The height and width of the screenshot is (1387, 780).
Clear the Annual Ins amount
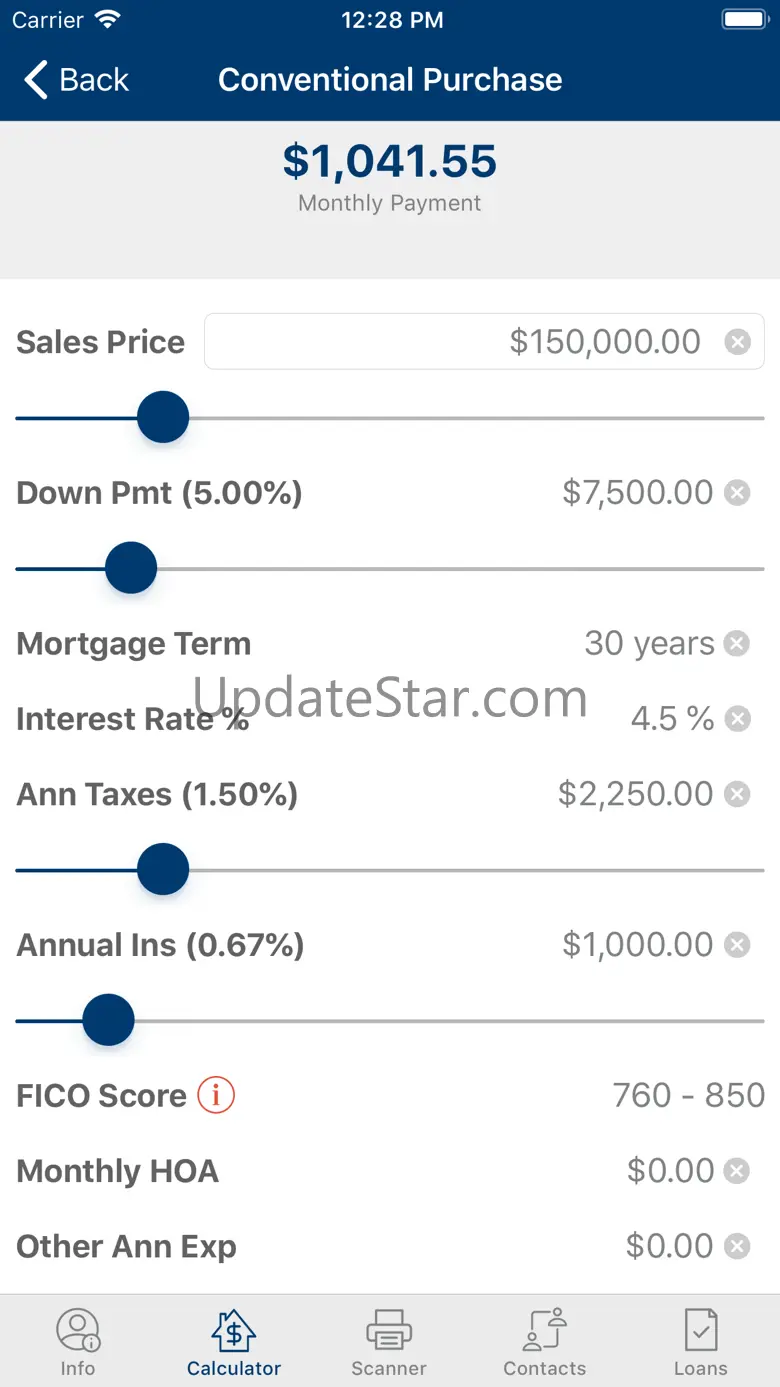click(737, 945)
